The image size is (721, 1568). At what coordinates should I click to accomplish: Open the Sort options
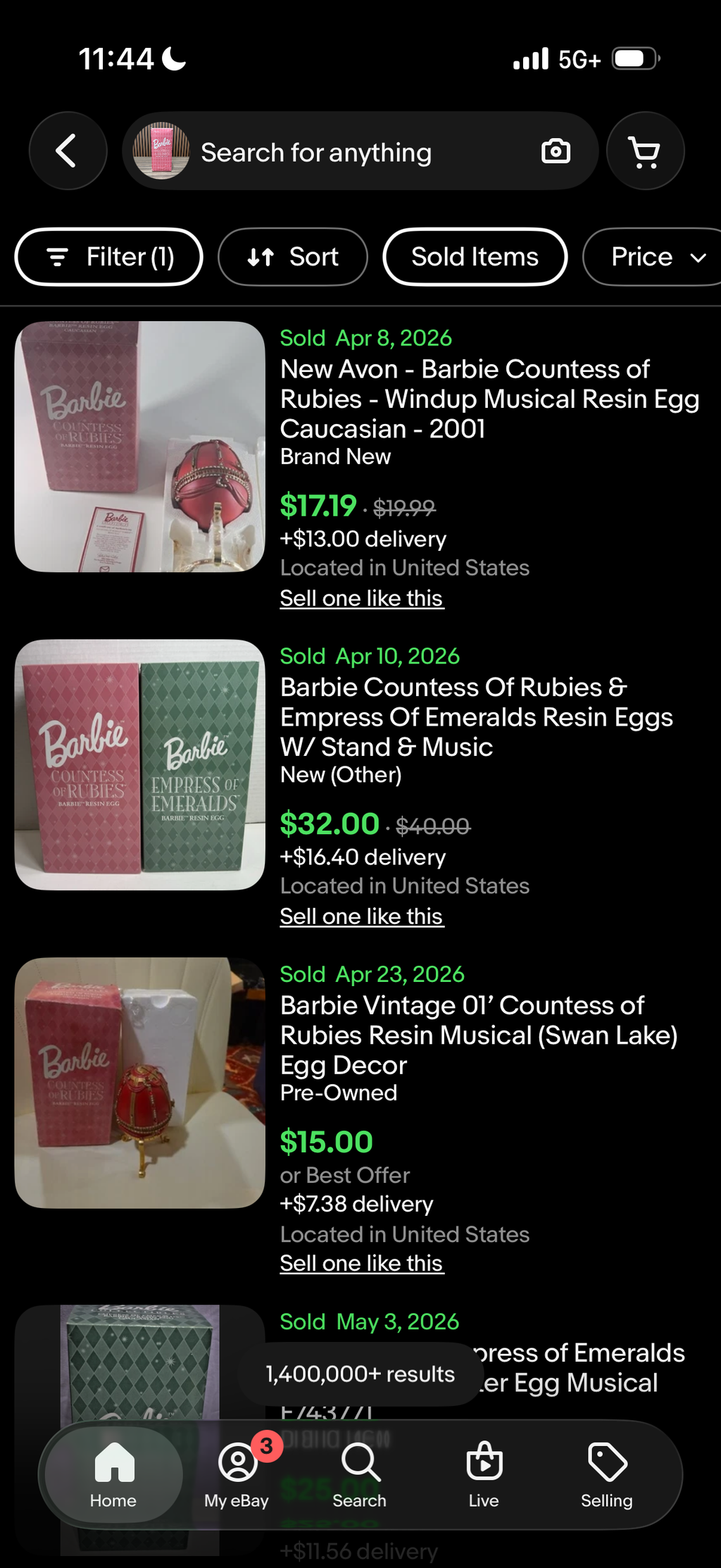293,257
